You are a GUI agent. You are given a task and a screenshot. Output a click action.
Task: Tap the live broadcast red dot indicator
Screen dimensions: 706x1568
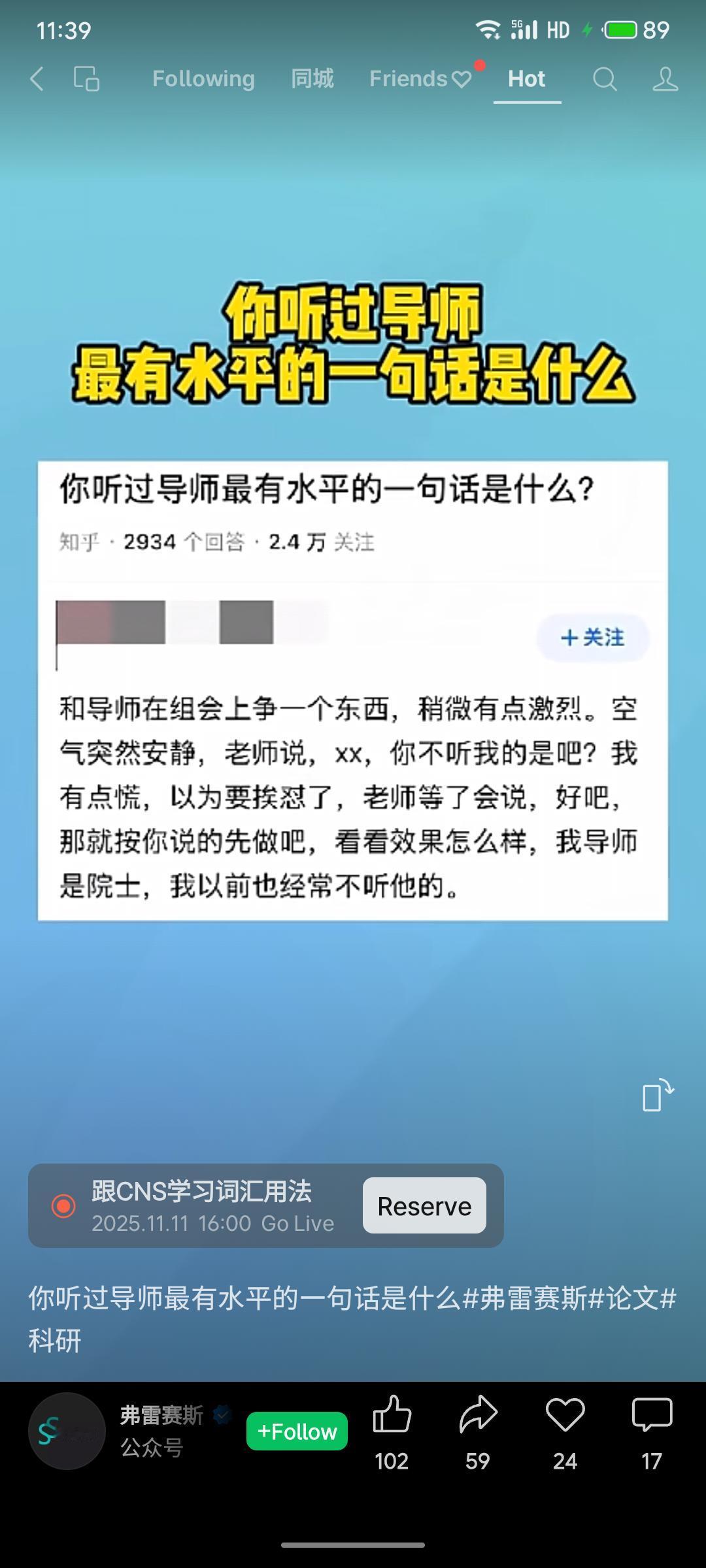(62, 1204)
